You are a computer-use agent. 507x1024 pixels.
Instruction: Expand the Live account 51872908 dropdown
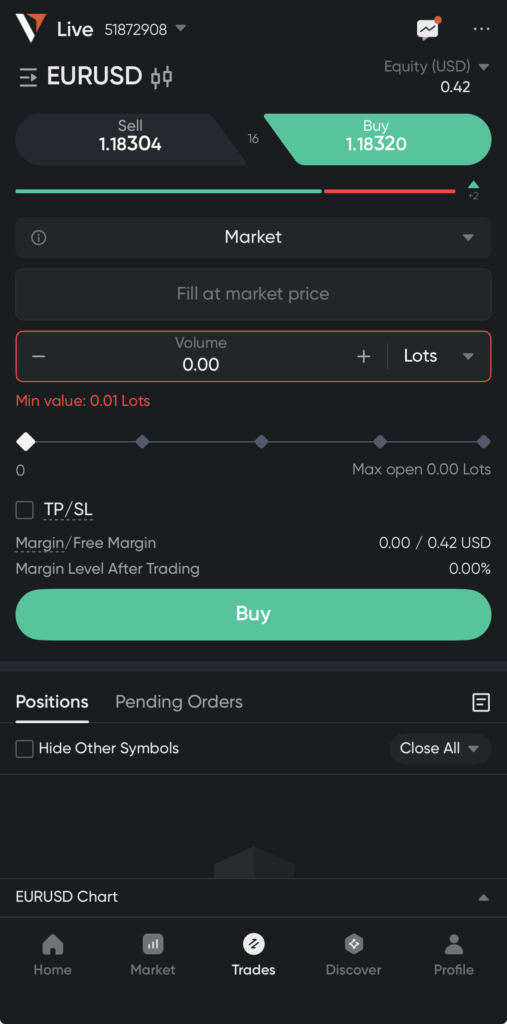click(x=122, y=29)
